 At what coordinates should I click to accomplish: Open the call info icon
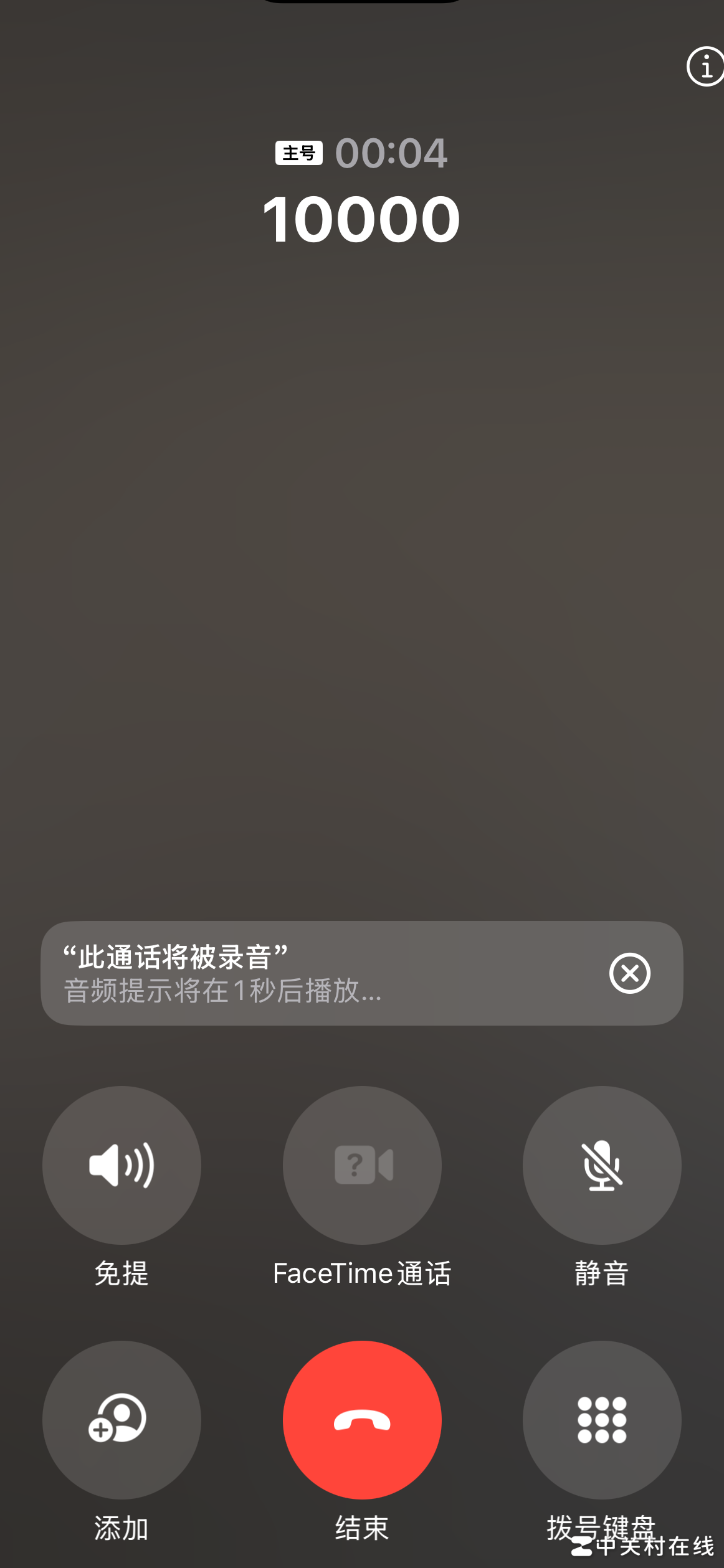(705, 66)
